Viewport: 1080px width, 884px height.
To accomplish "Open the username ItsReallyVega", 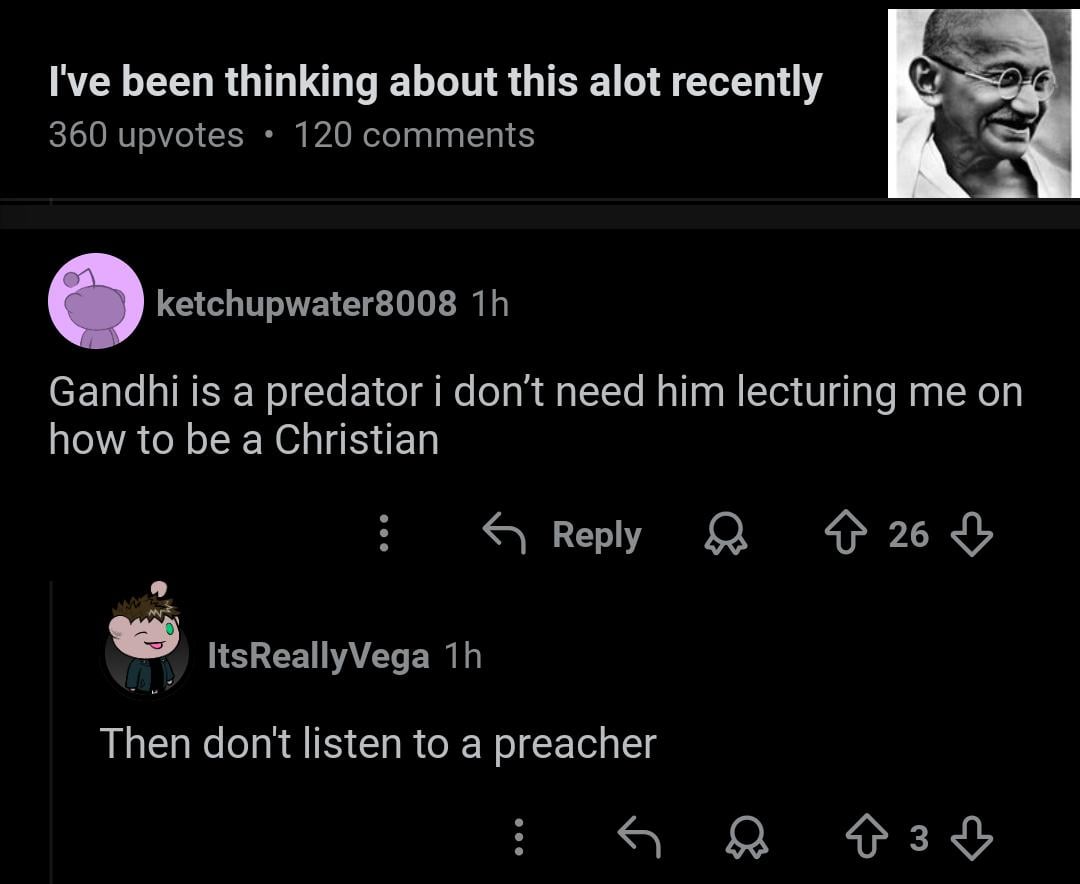I will click(x=318, y=656).
